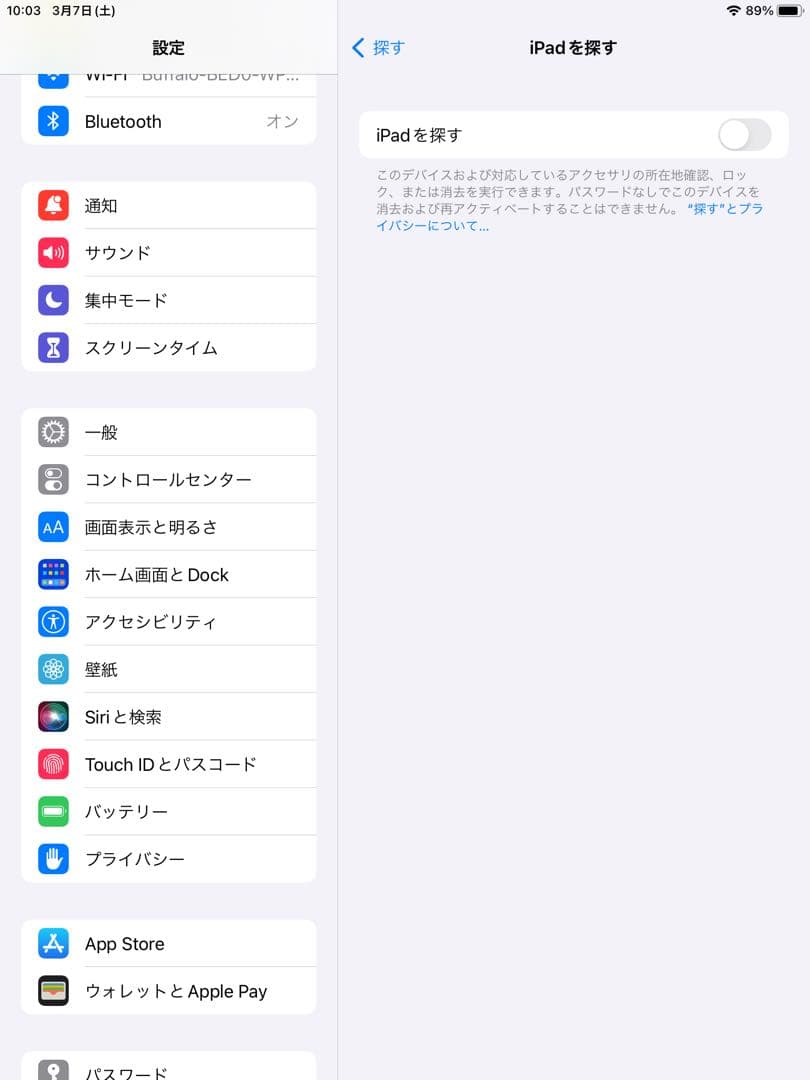Select the 通知 (Notifications) bell icon
Screen dimensions: 810x1080
(53, 205)
